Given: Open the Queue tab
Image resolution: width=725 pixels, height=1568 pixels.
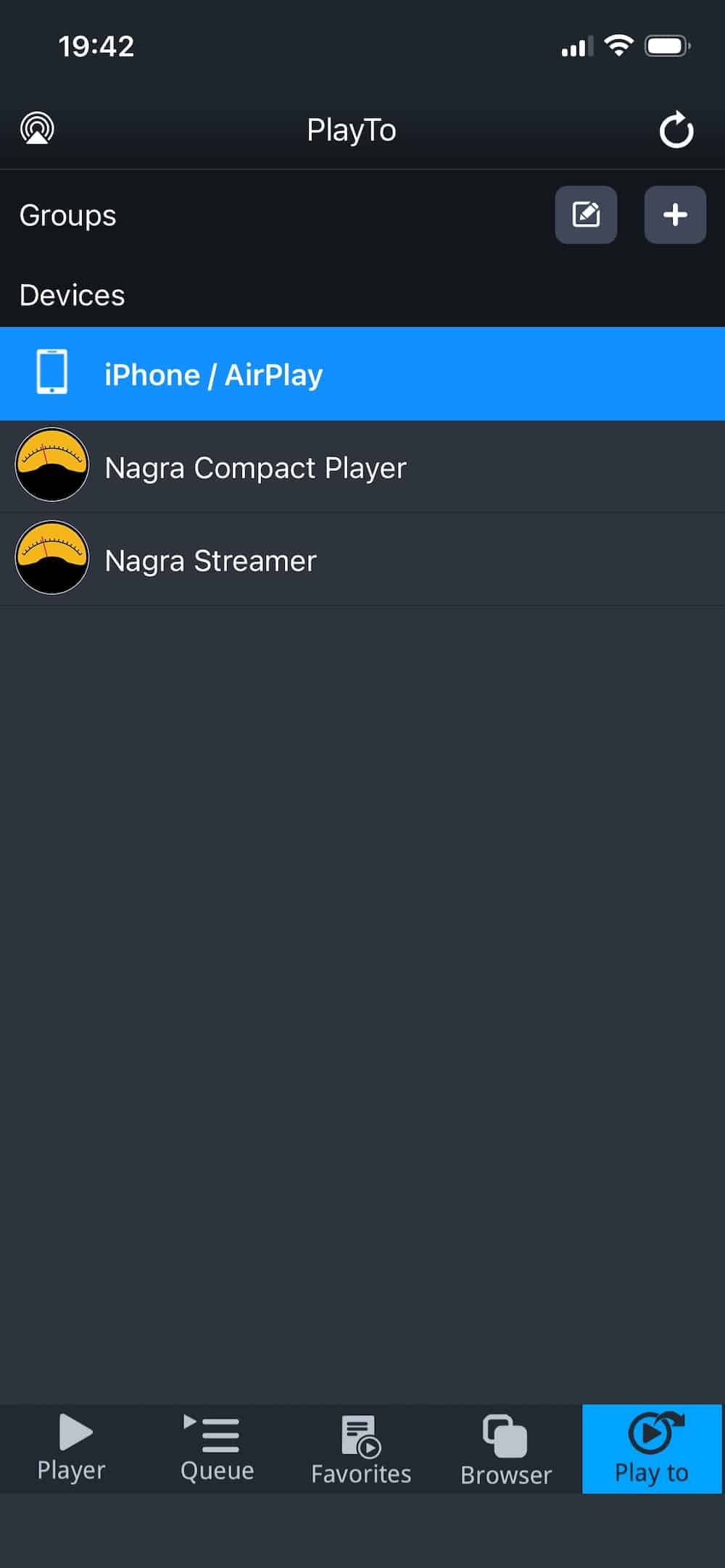Looking at the screenshot, I should tap(217, 1448).
